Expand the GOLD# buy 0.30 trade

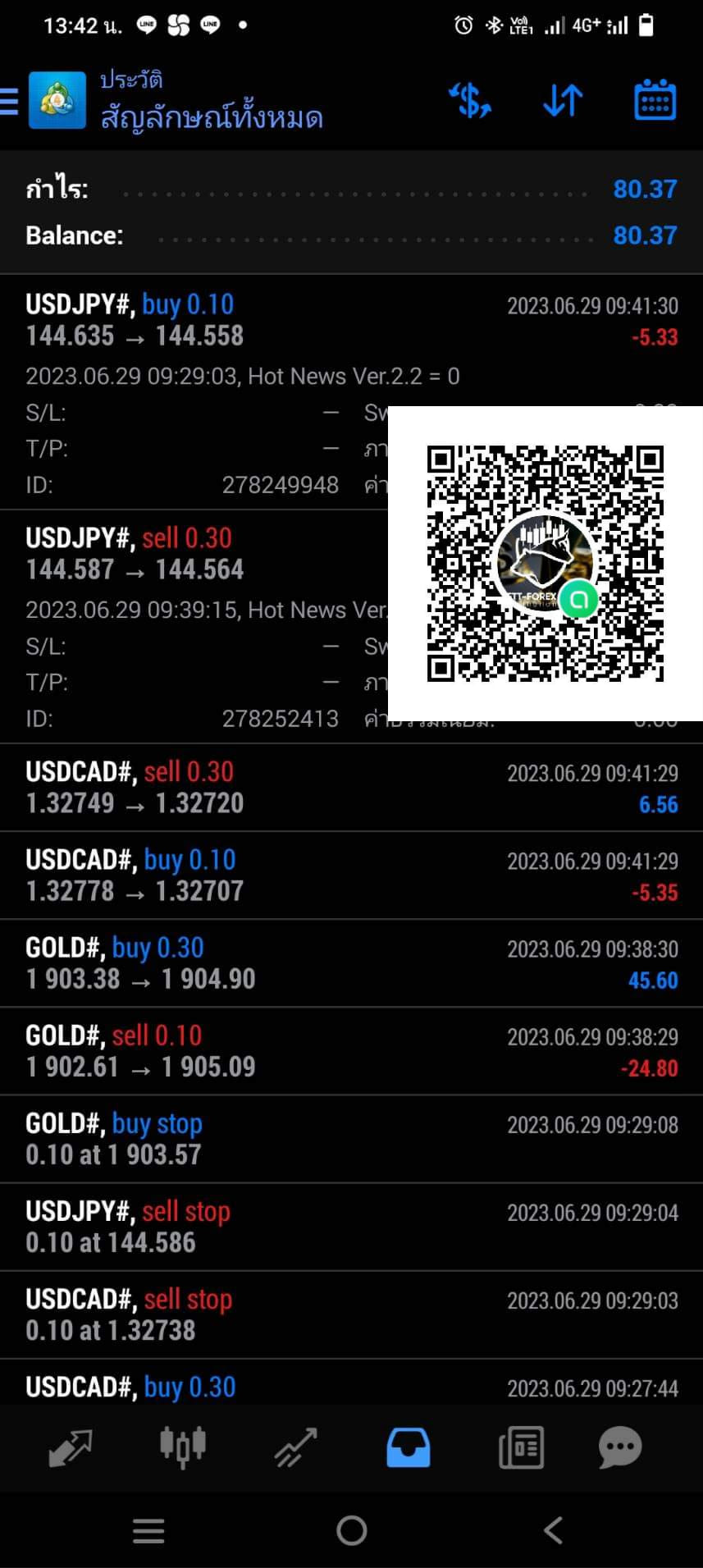coord(351,963)
